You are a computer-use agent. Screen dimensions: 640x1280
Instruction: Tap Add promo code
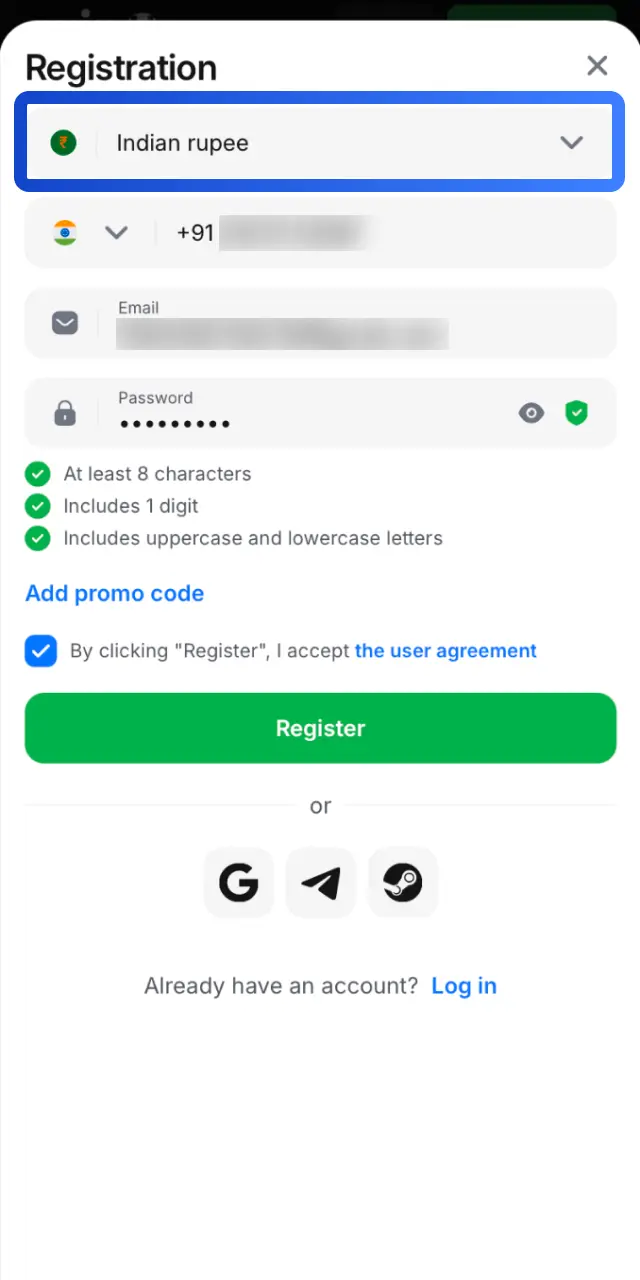coord(115,593)
